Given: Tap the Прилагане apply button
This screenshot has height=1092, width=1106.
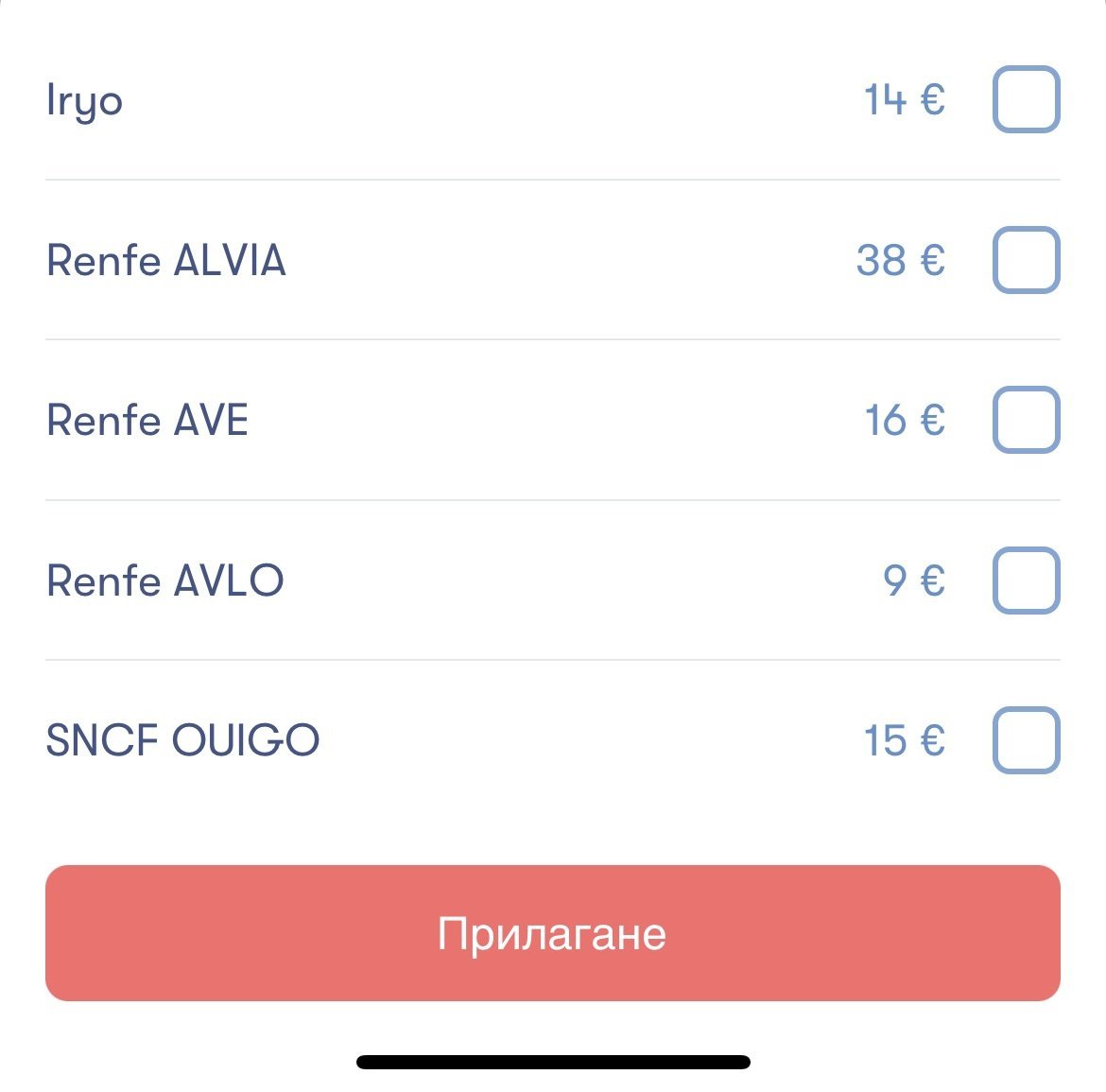Looking at the screenshot, I should pos(553,933).
